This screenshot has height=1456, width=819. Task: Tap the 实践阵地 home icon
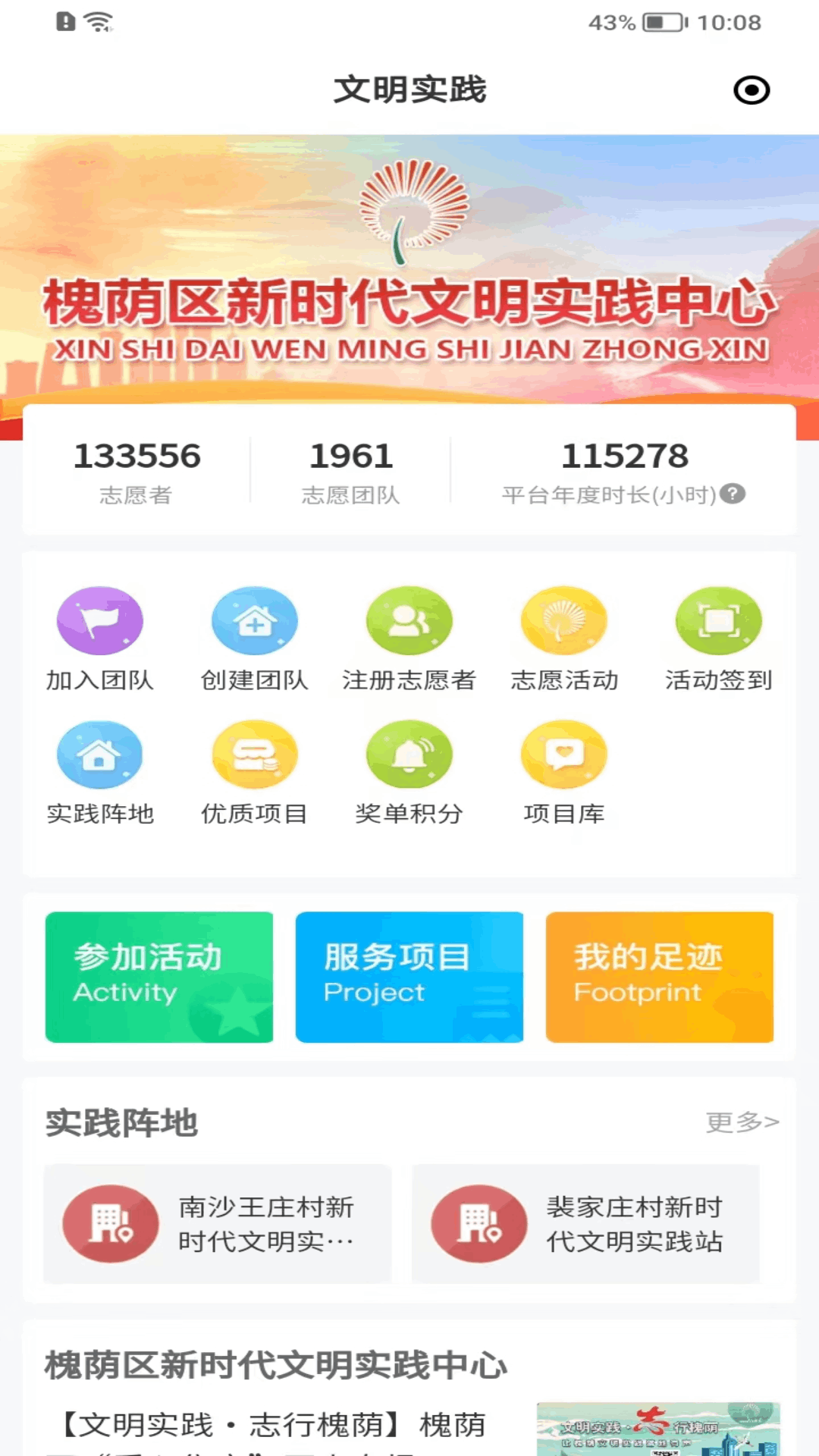tap(100, 755)
